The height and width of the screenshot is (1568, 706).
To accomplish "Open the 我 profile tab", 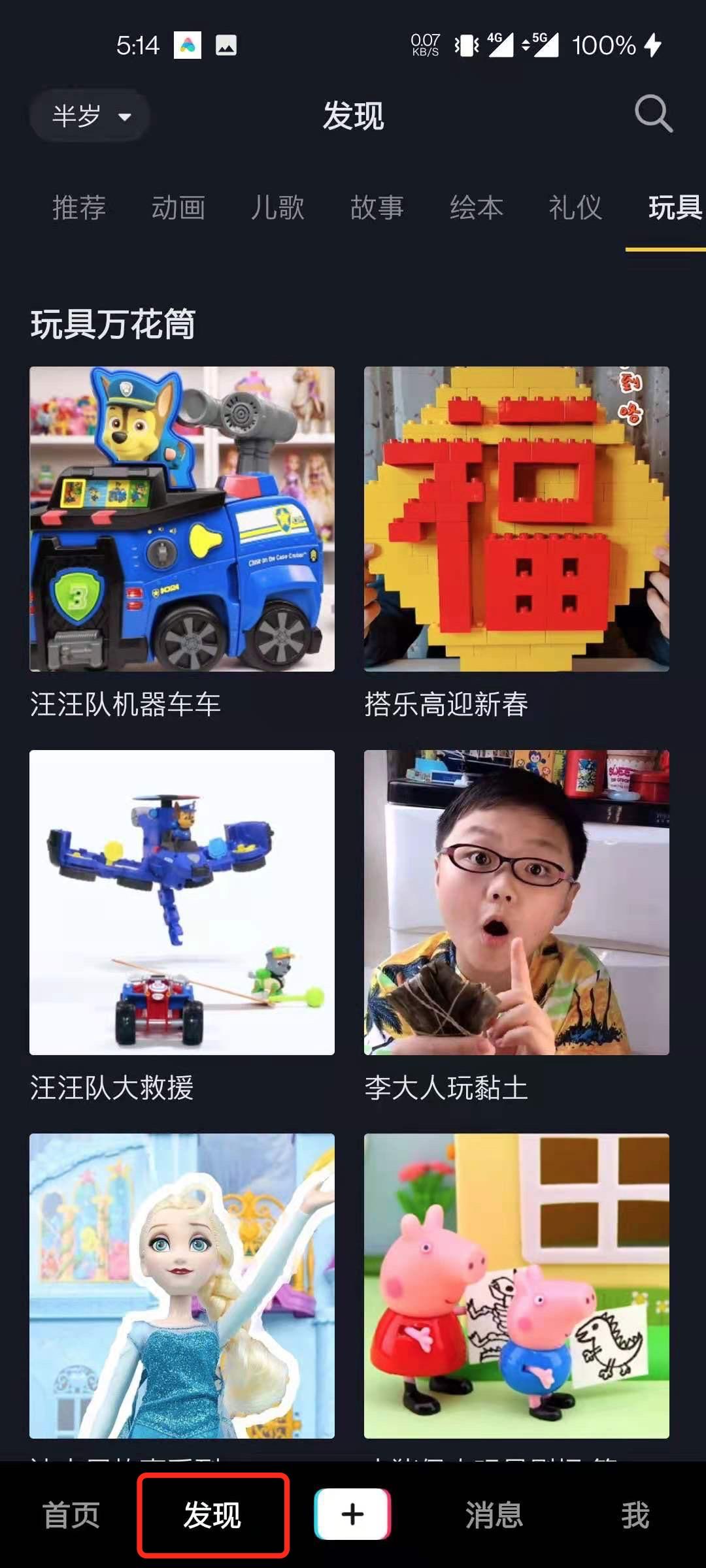I will pyautogui.click(x=635, y=1515).
